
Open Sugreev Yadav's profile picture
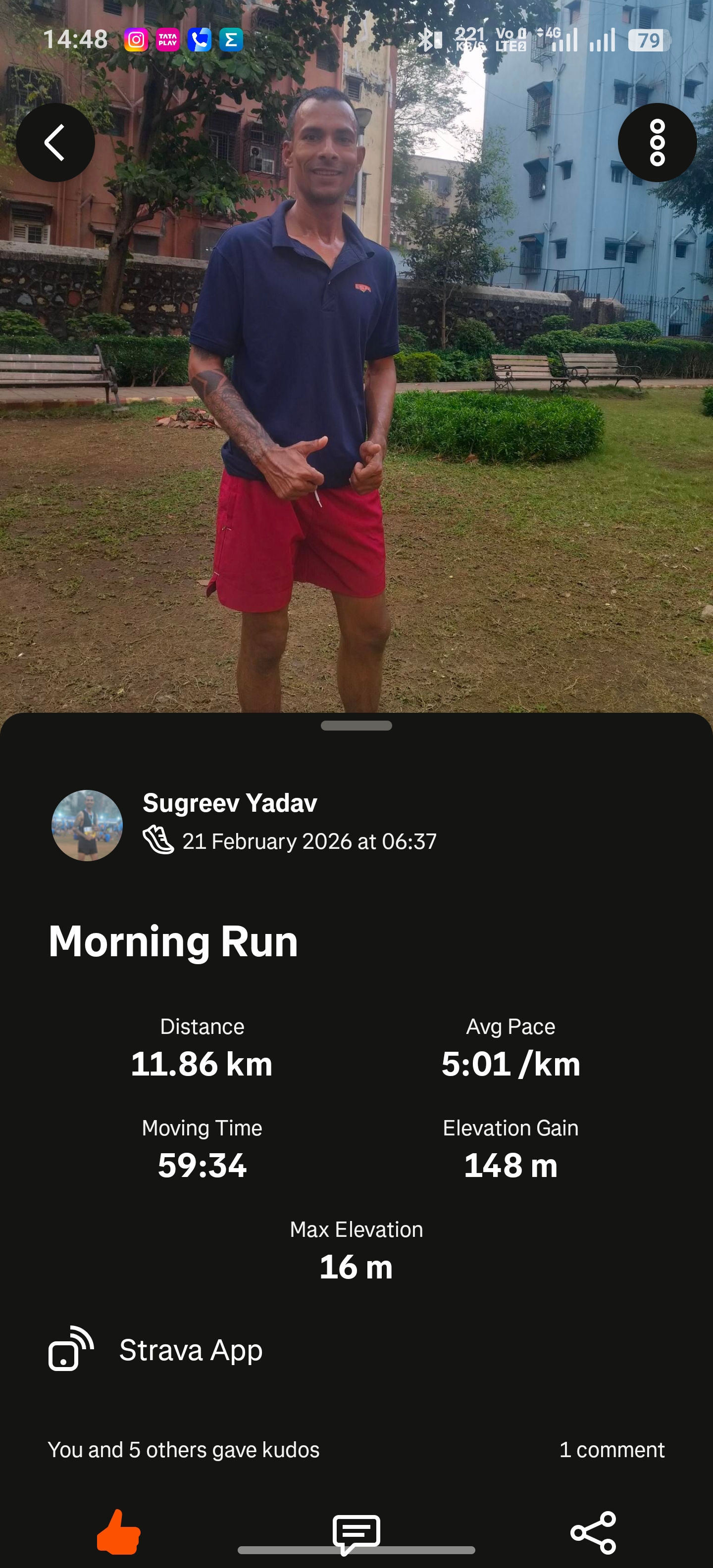pos(87,825)
